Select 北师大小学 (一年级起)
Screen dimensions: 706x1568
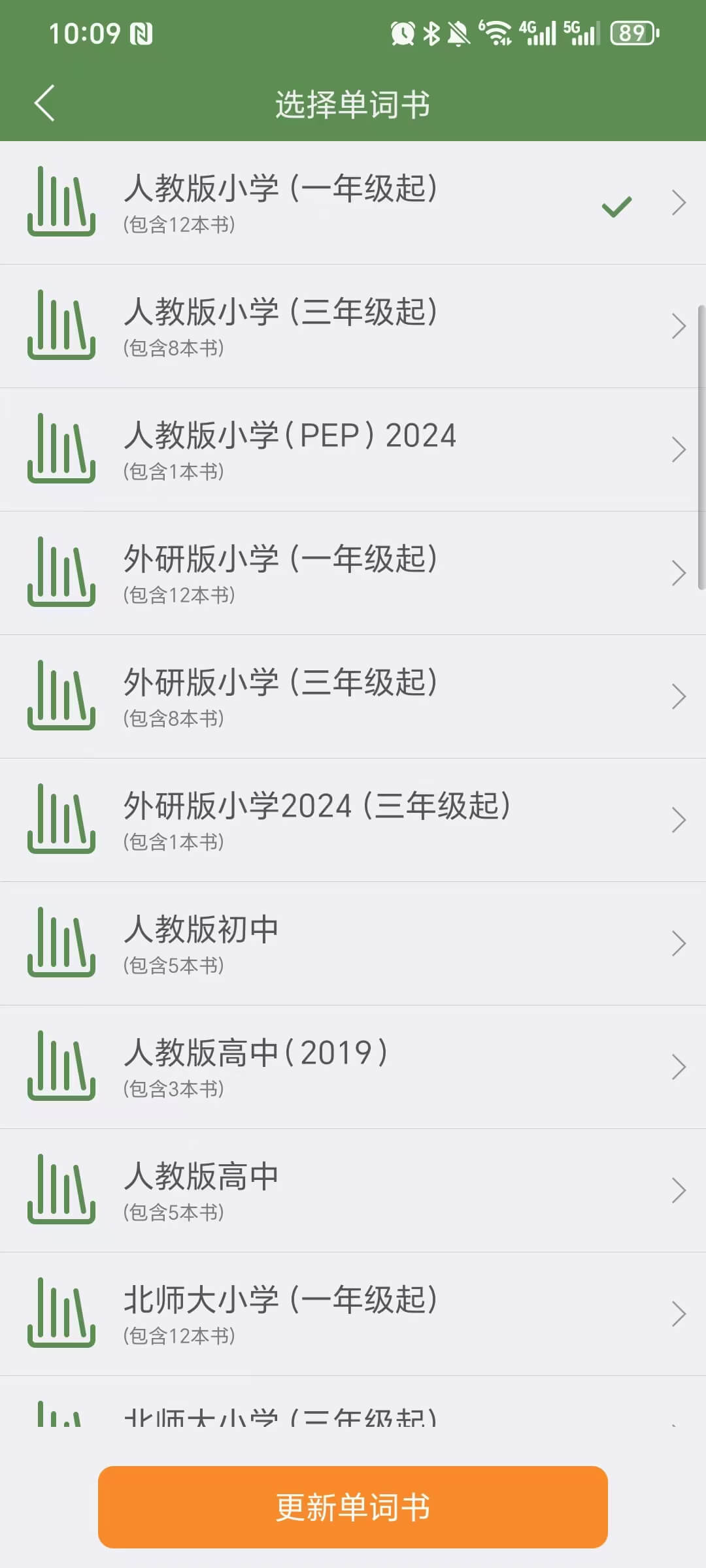[353, 1314]
